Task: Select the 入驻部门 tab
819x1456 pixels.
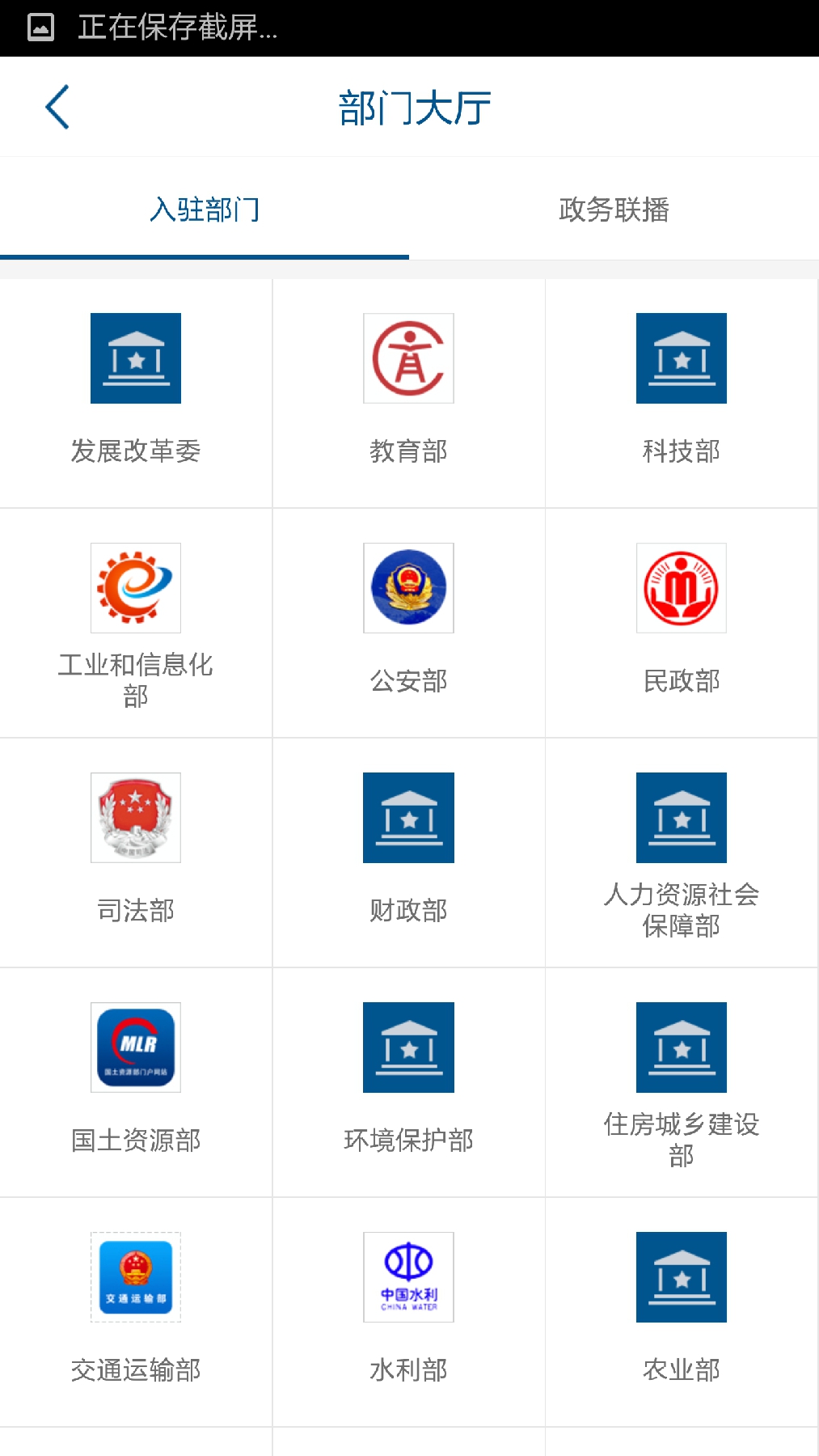Action: click(x=205, y=210)
